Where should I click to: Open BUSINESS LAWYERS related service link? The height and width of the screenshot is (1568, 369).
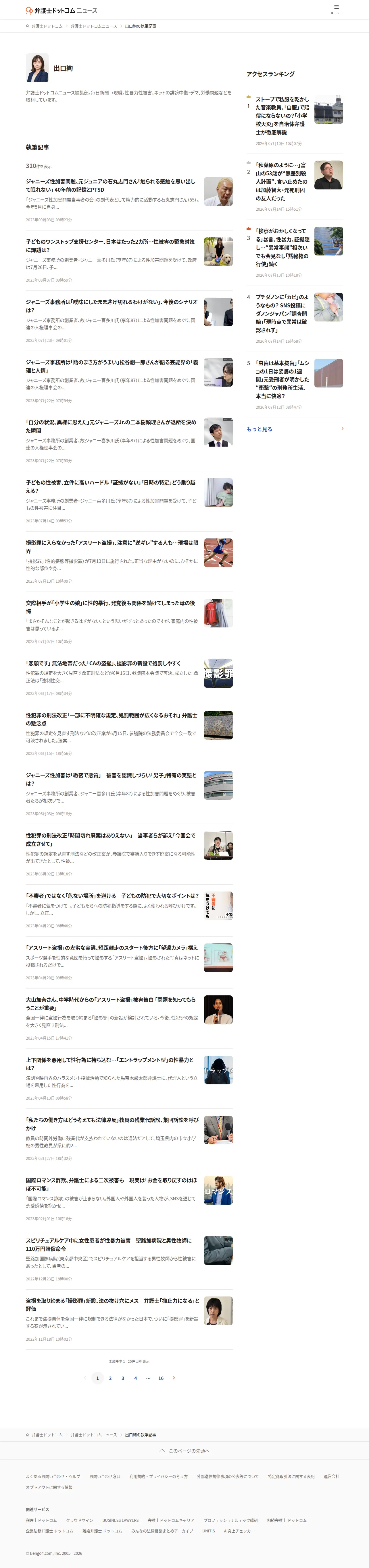pos(120,1520)
